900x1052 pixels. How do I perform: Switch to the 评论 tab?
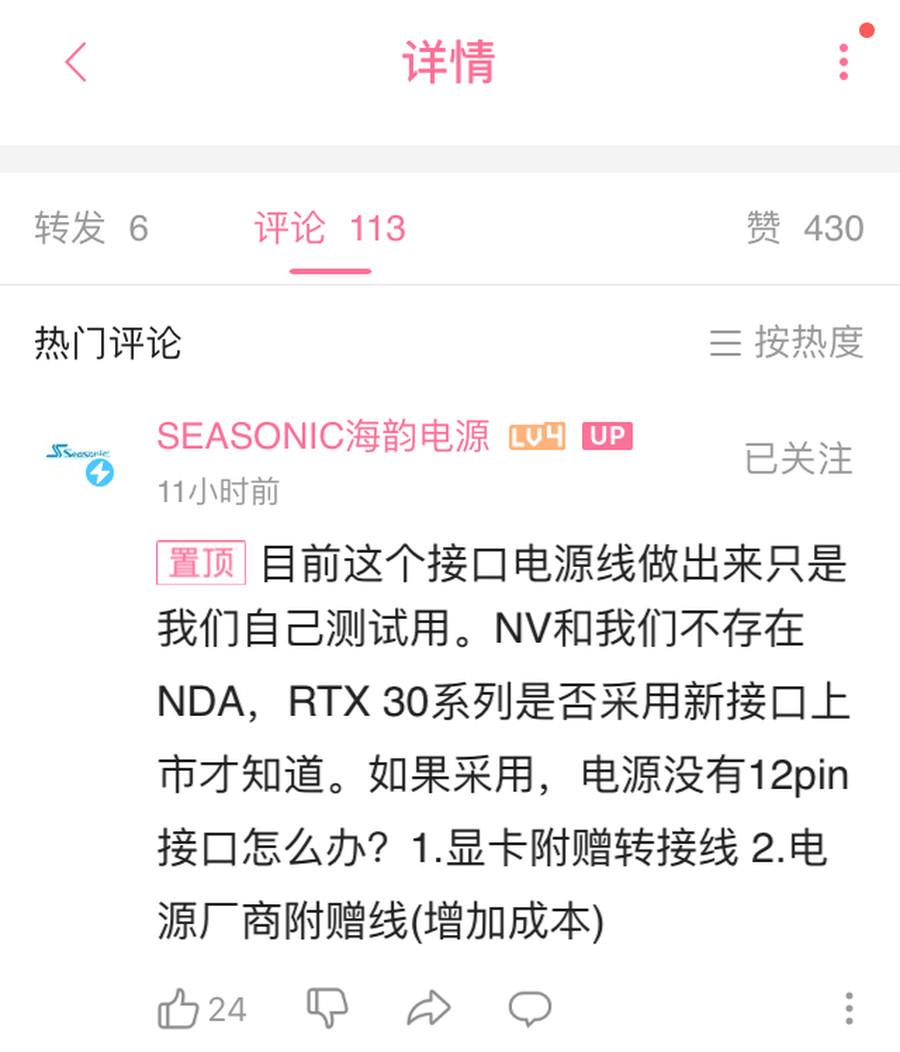330,228
